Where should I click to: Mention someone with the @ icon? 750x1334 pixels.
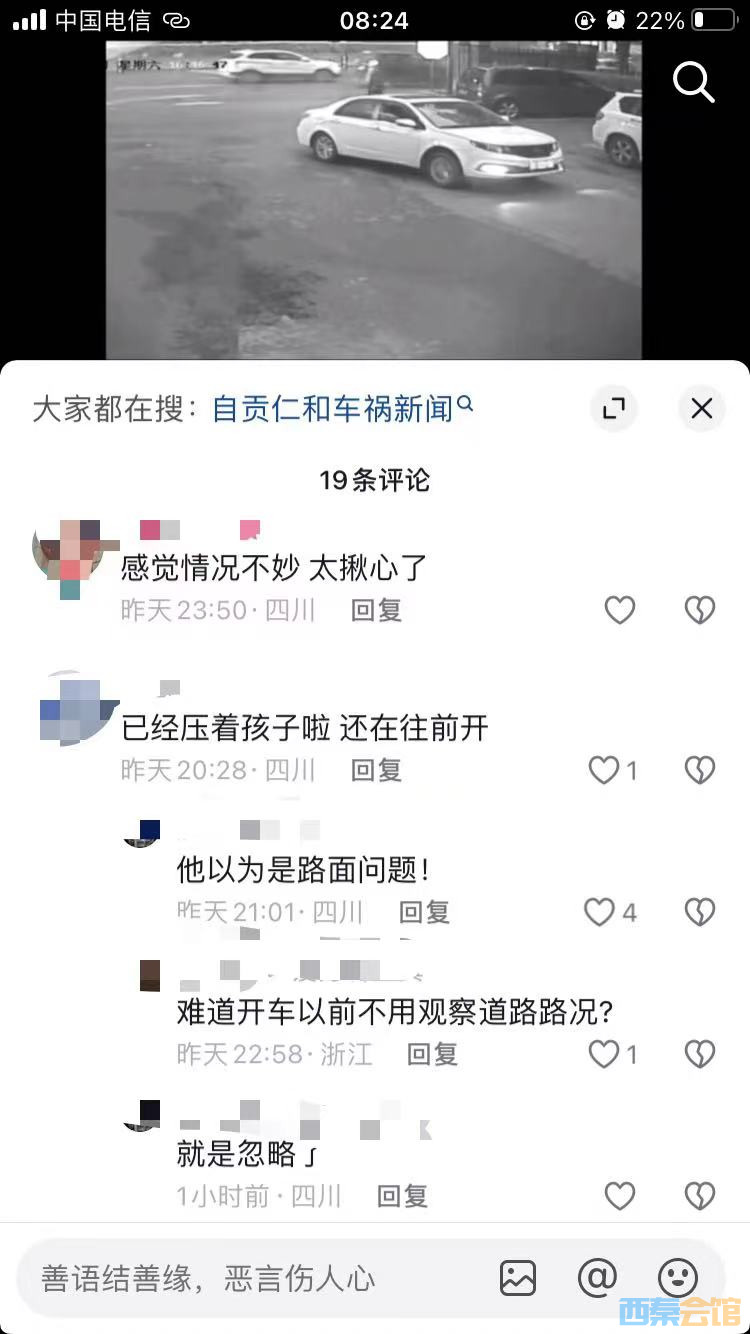[x=597, y=1278]
